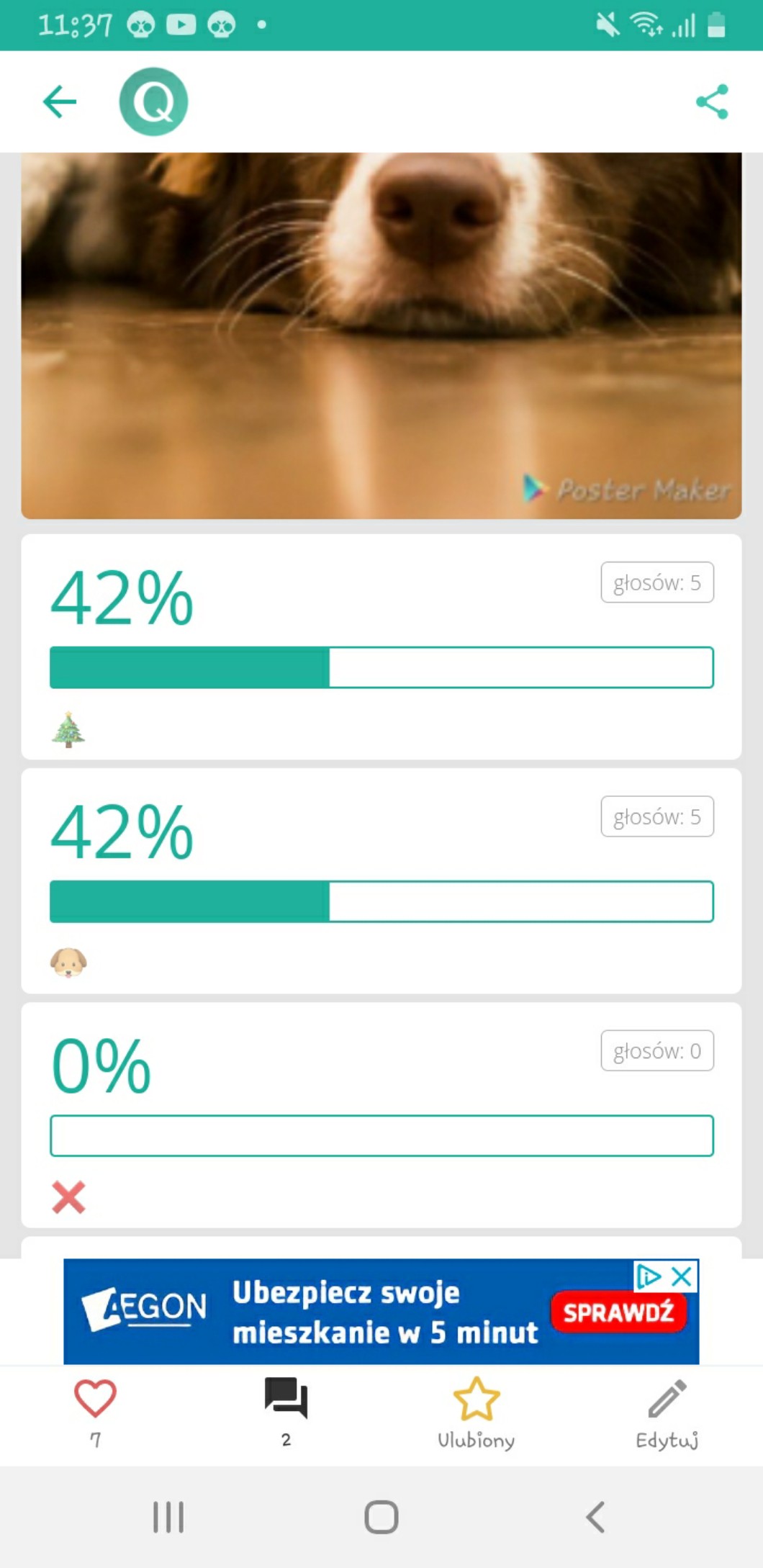Screen dimensions: 763x1568
Task: Close the Aegon ad banner
Action: coord(682,1277)
